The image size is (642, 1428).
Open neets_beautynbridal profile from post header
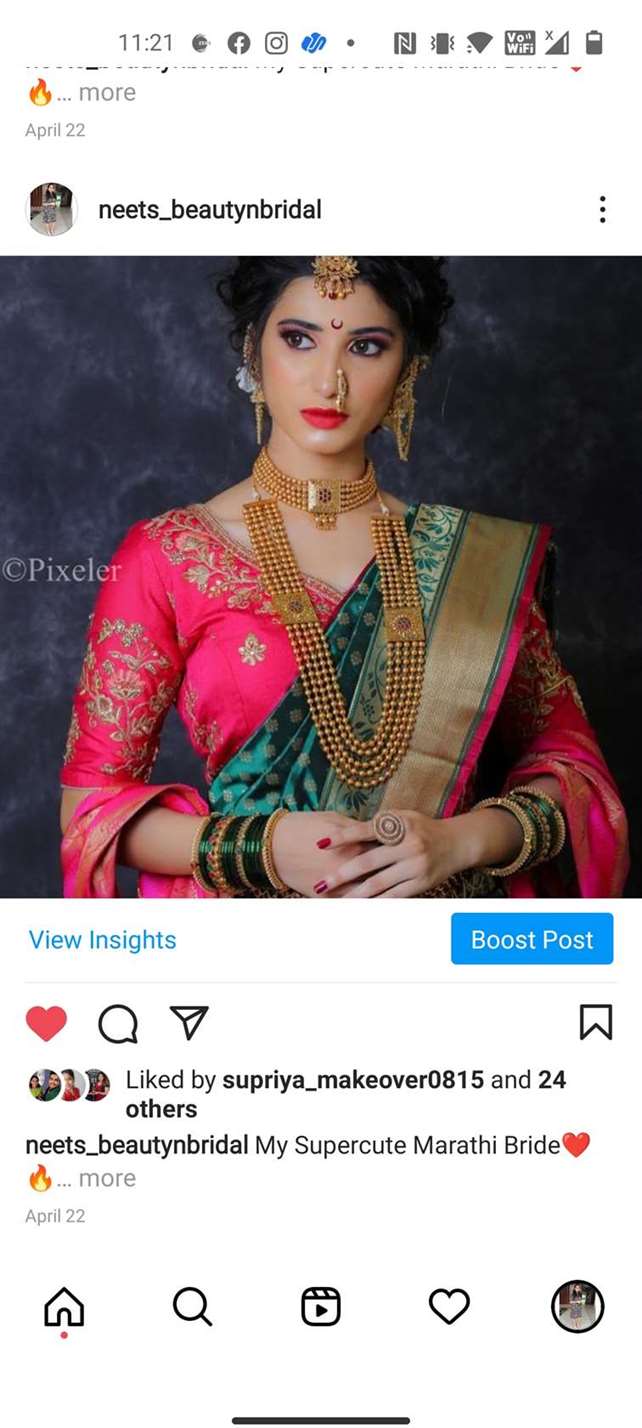point(210,209)
